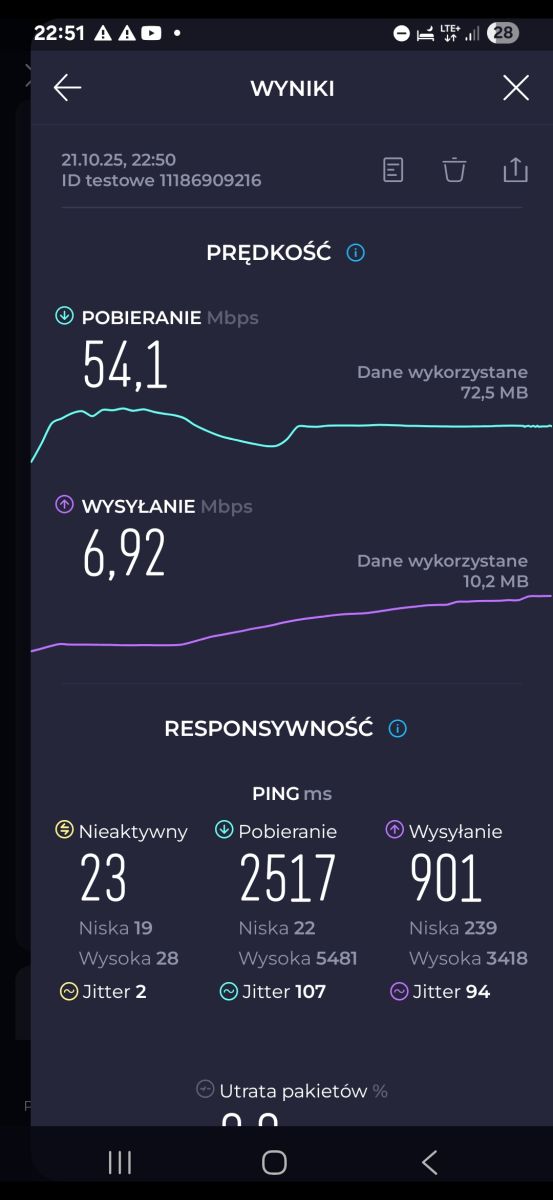Share this speed test result
The image size is (553, 1200).
coord(515,170)
